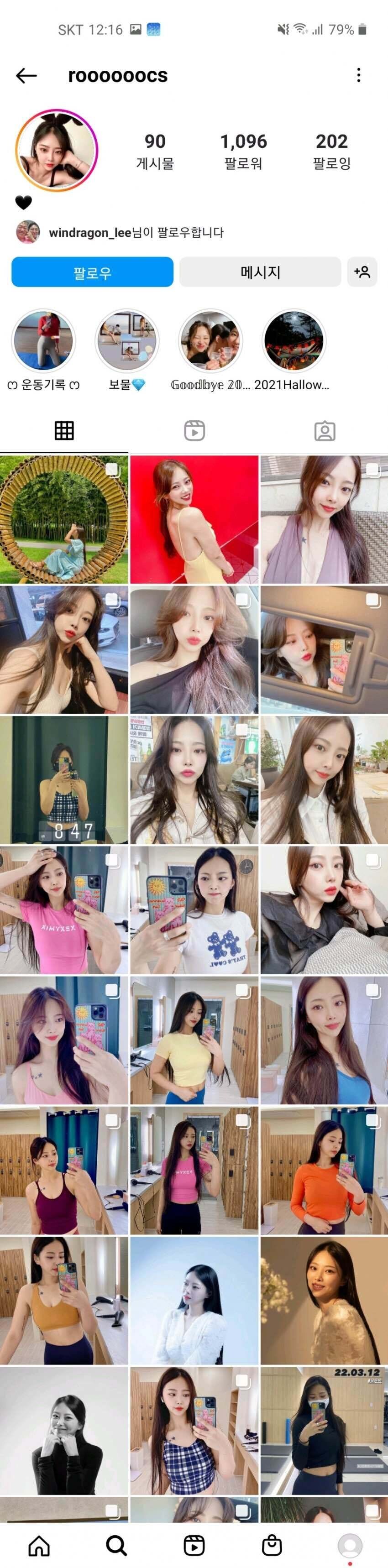Show suggested accounts via add-person icon
The width and height of the screenshot is (388, 1568).
pos(362,272)
